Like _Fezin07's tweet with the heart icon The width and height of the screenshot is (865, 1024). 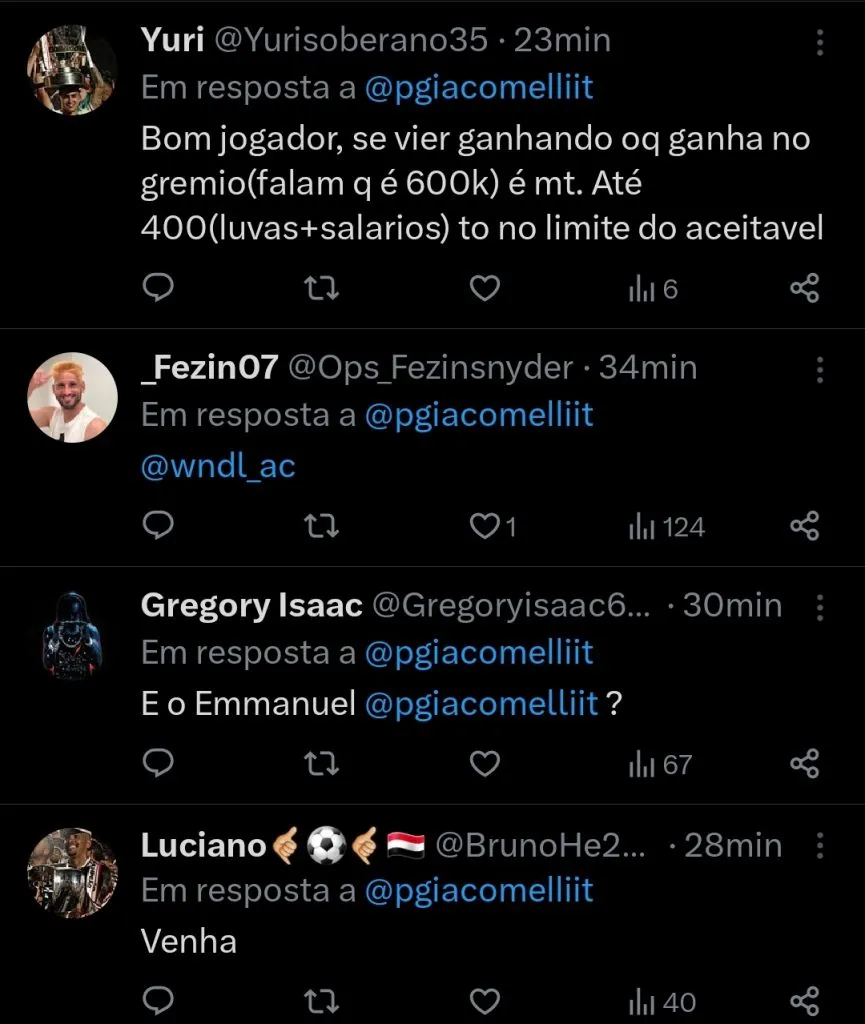pos(484,526)
